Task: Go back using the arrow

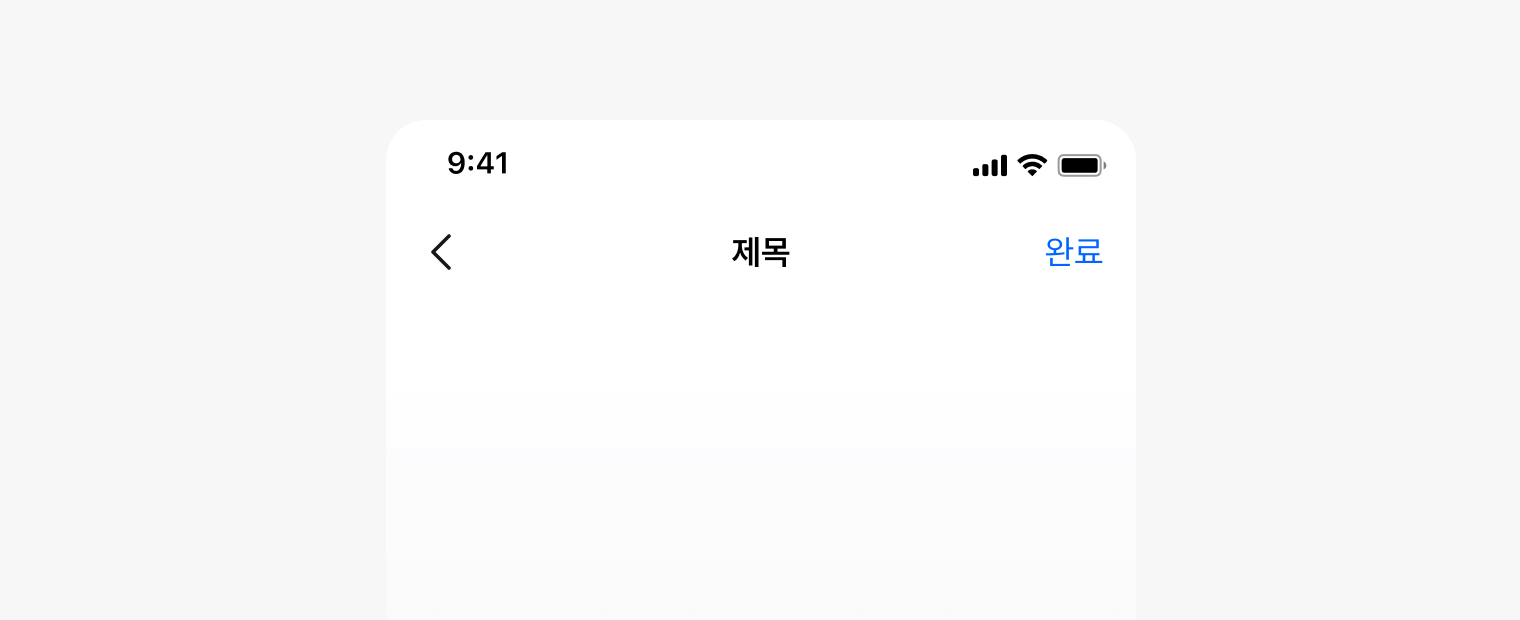Action: (x=441, y=252)
